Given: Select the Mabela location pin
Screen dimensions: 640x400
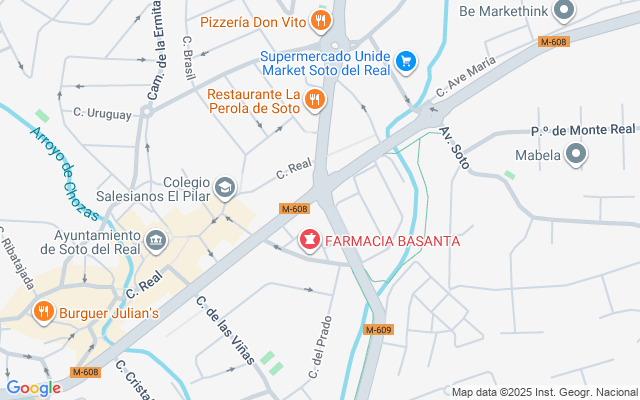Looking at the screenshot, I should pos(576,154).
